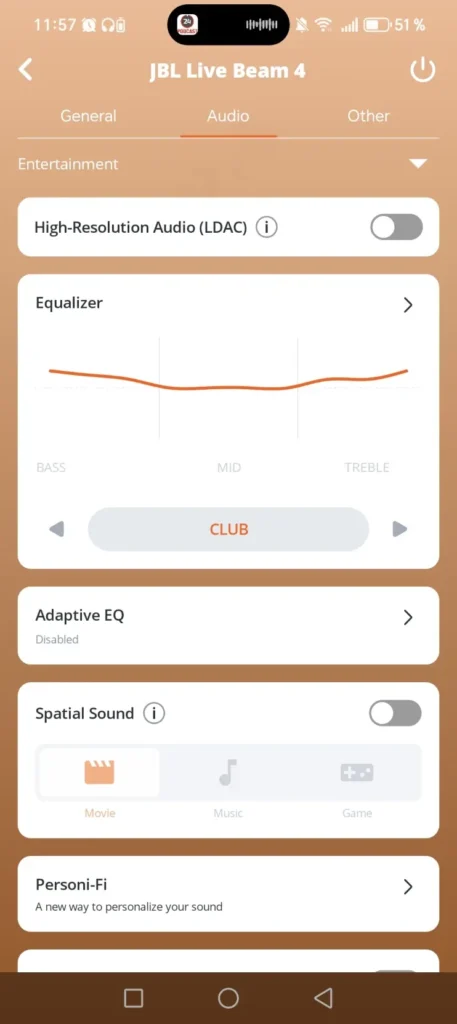Go back using the top-left arrow

pos(25,69)
